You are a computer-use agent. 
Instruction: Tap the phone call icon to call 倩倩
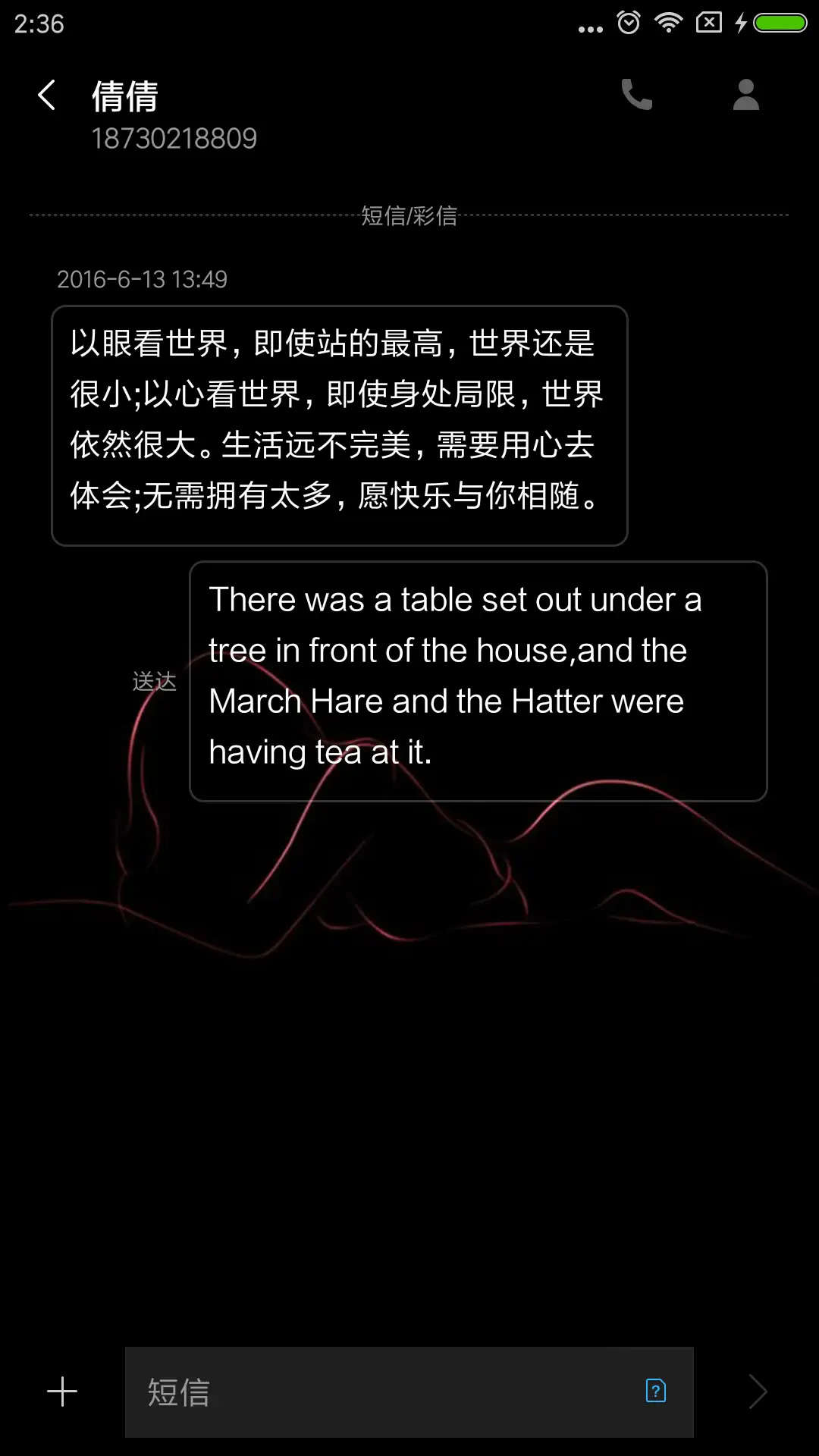pyautogui.click(x=637, y=94)
